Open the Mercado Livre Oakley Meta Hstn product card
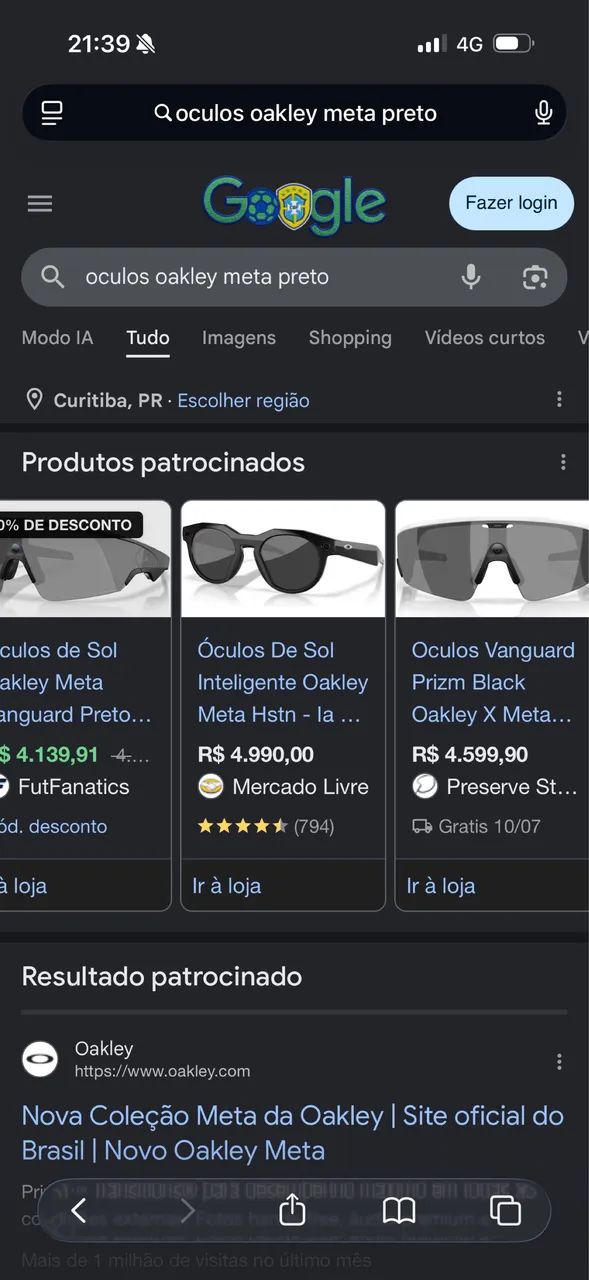Viewport: 589px width, 1280px height. coord(283,705)
